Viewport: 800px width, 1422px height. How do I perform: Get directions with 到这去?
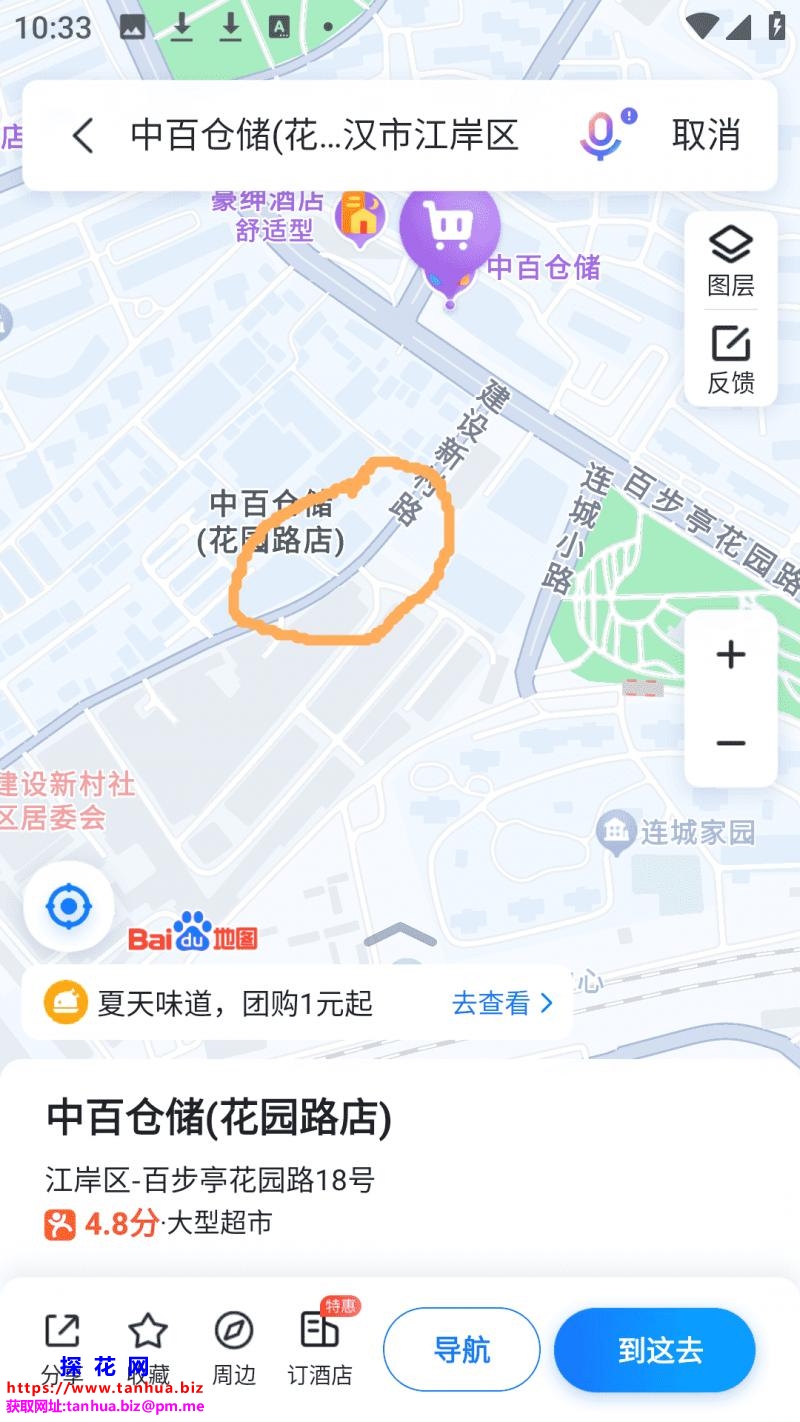654,1350
